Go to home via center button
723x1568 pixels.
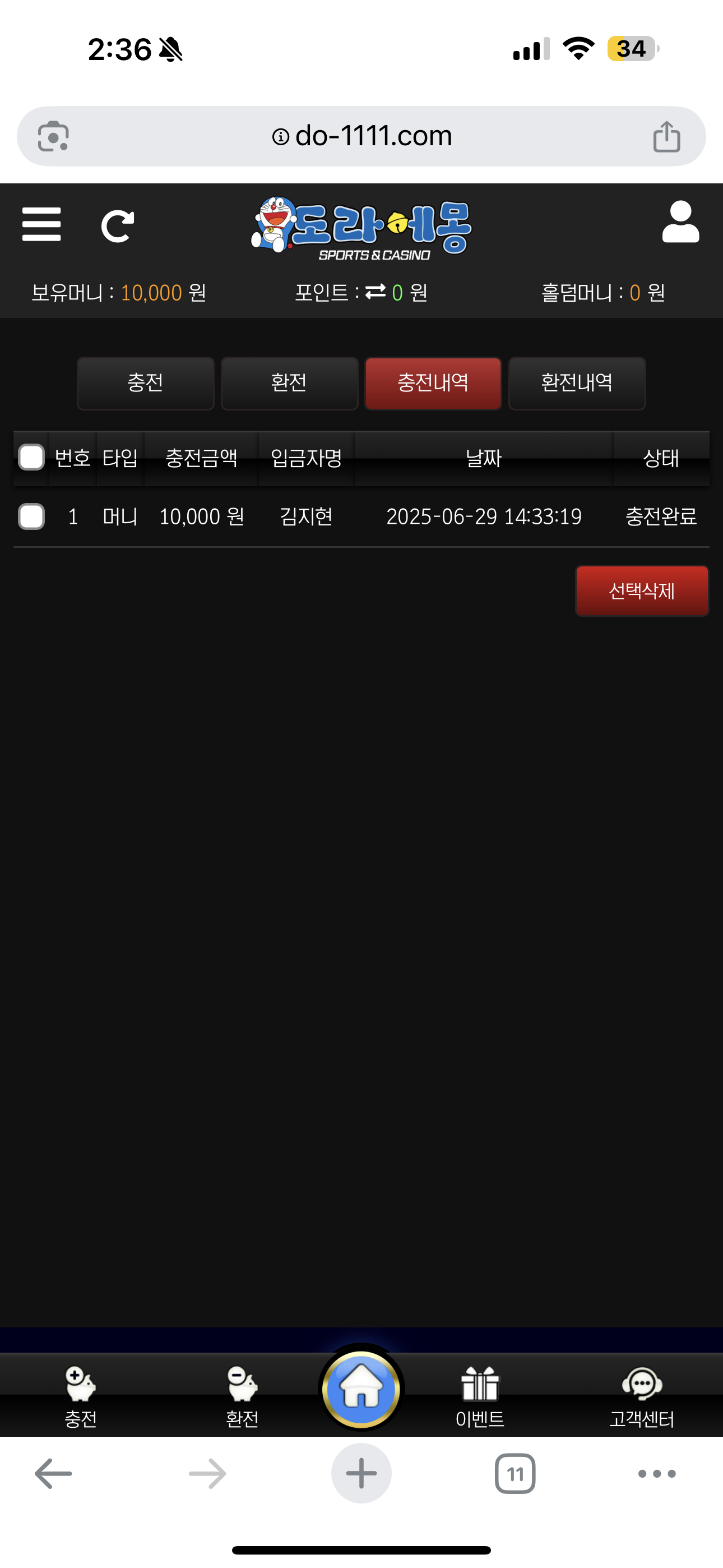click(361, 1389)
